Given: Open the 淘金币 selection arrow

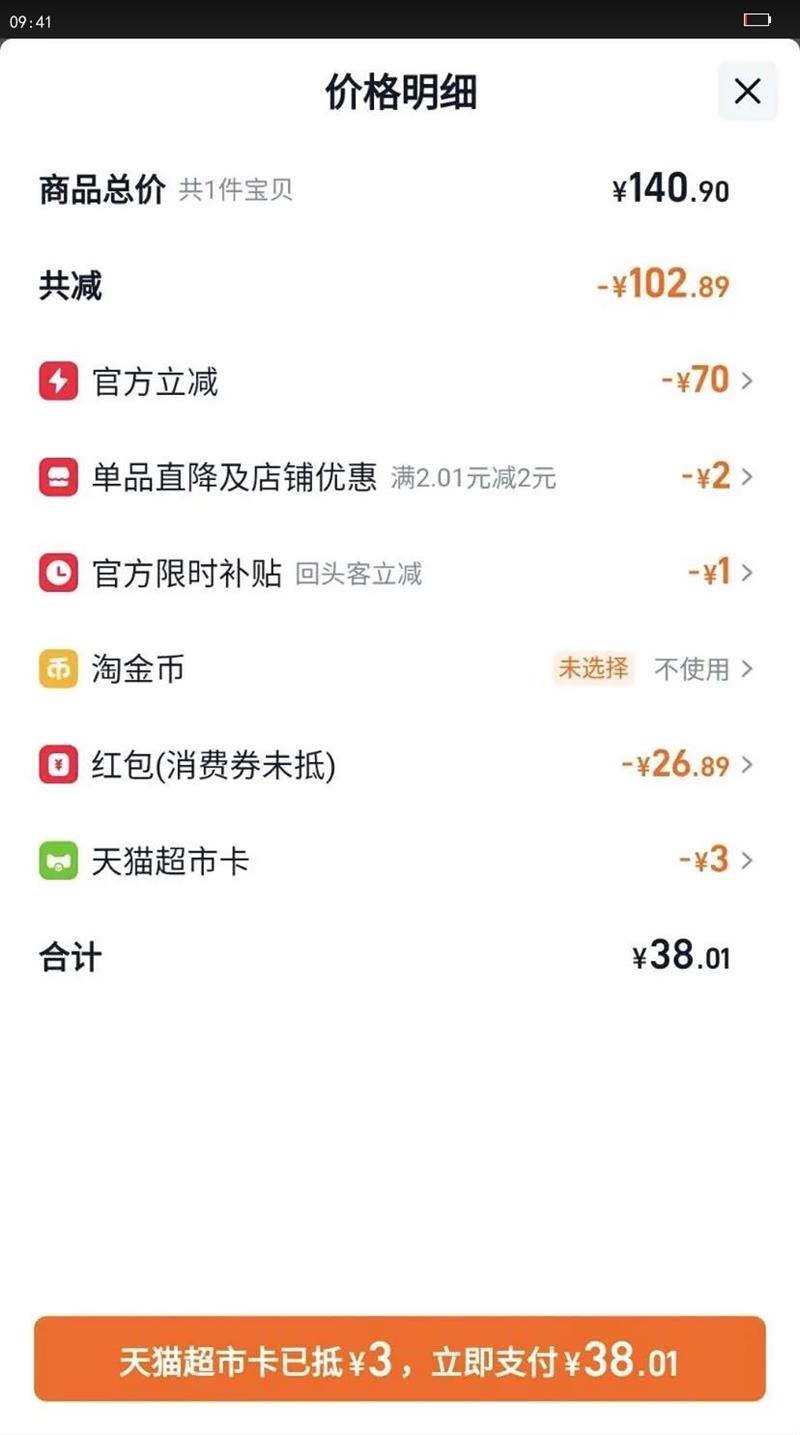Looking at the screenshot, I should coord(745,669).
